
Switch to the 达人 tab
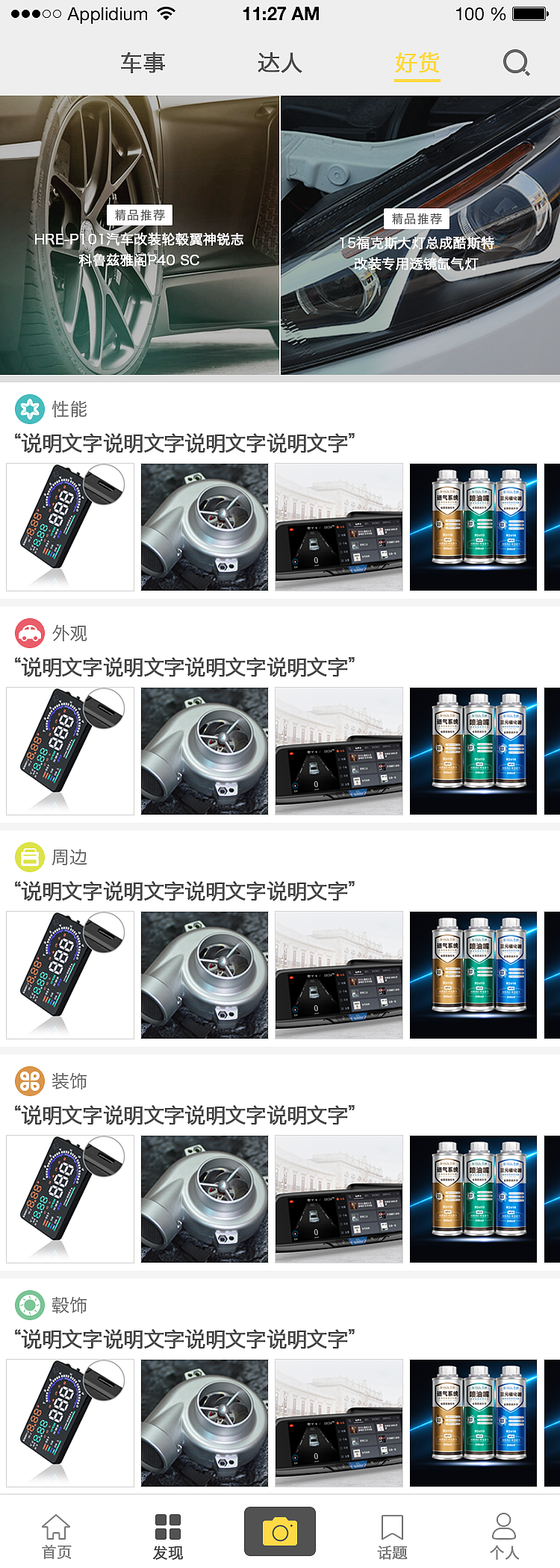point(279,64)
